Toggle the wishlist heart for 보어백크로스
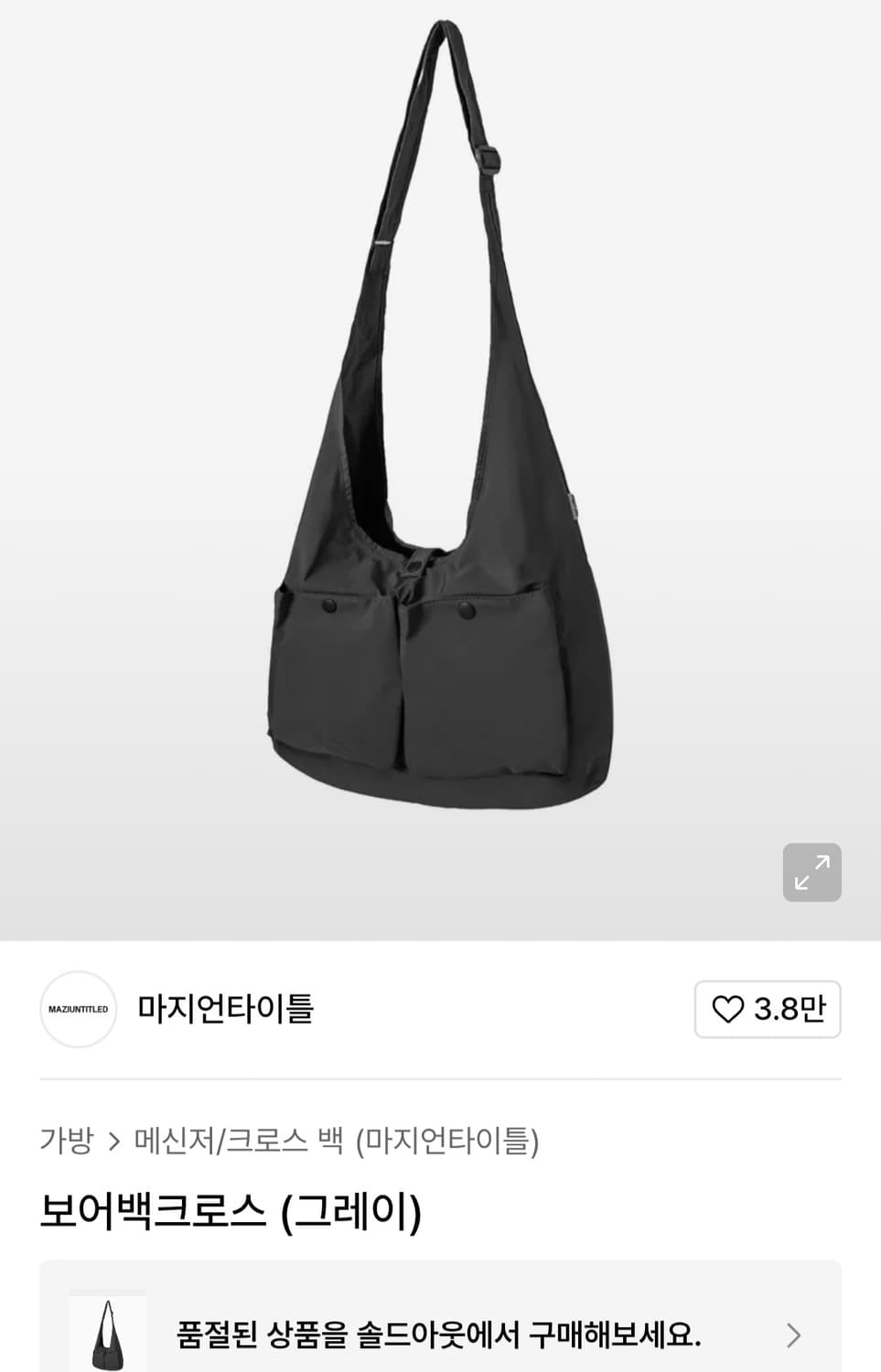881x1372 pixels. coord(727,1010)
